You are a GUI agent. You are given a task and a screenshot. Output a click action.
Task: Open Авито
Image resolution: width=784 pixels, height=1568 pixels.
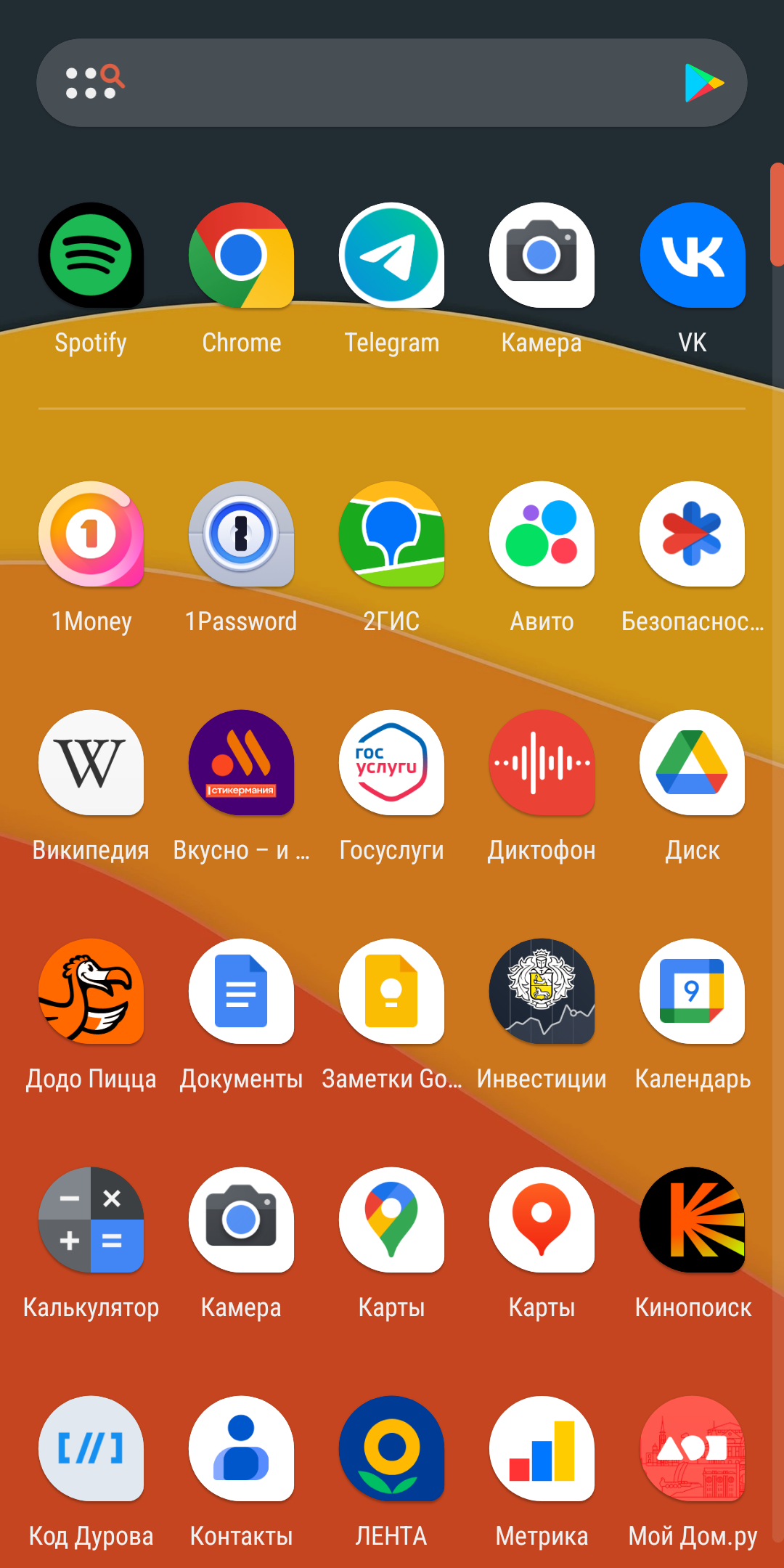[542, 534]
